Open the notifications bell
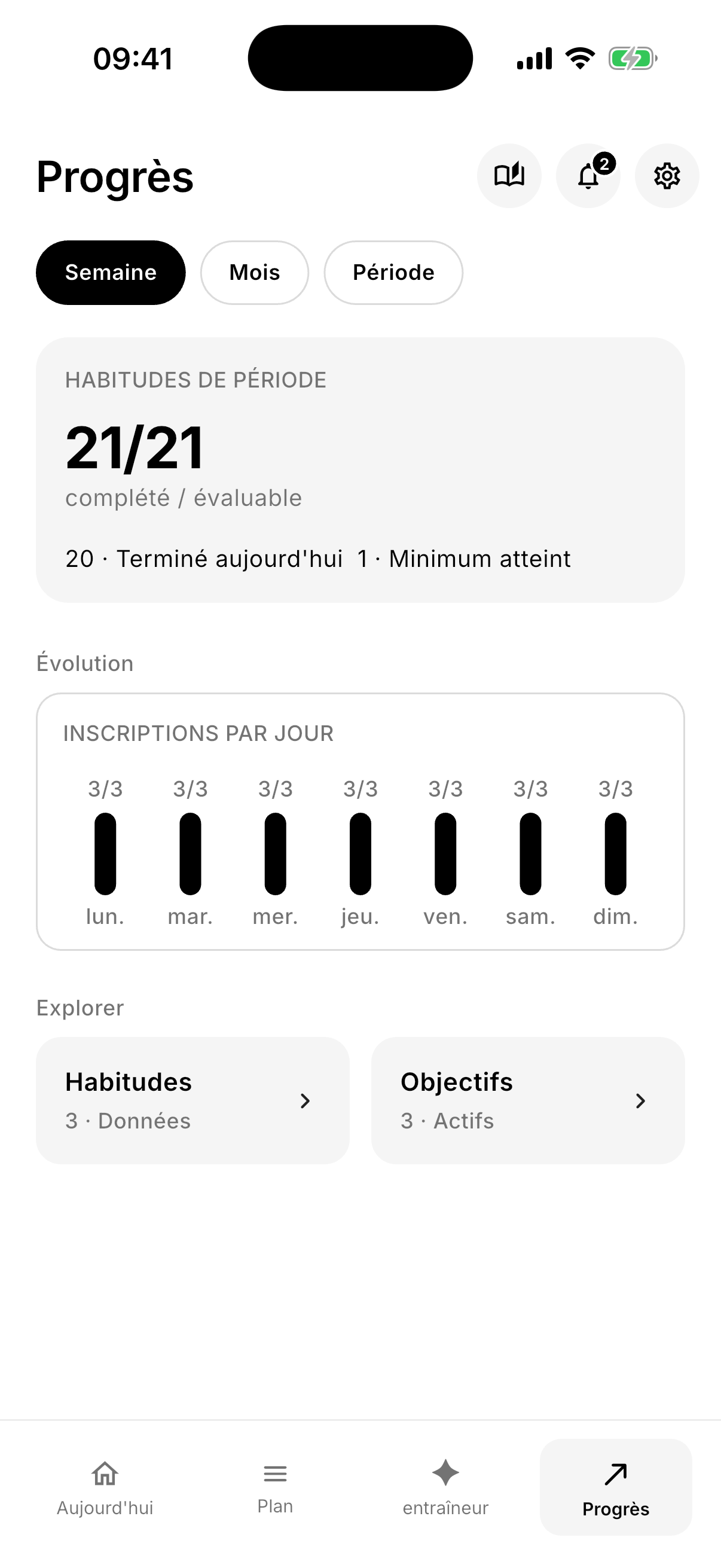The width and height of the screenshot is (721, 1568). point(588,176)
